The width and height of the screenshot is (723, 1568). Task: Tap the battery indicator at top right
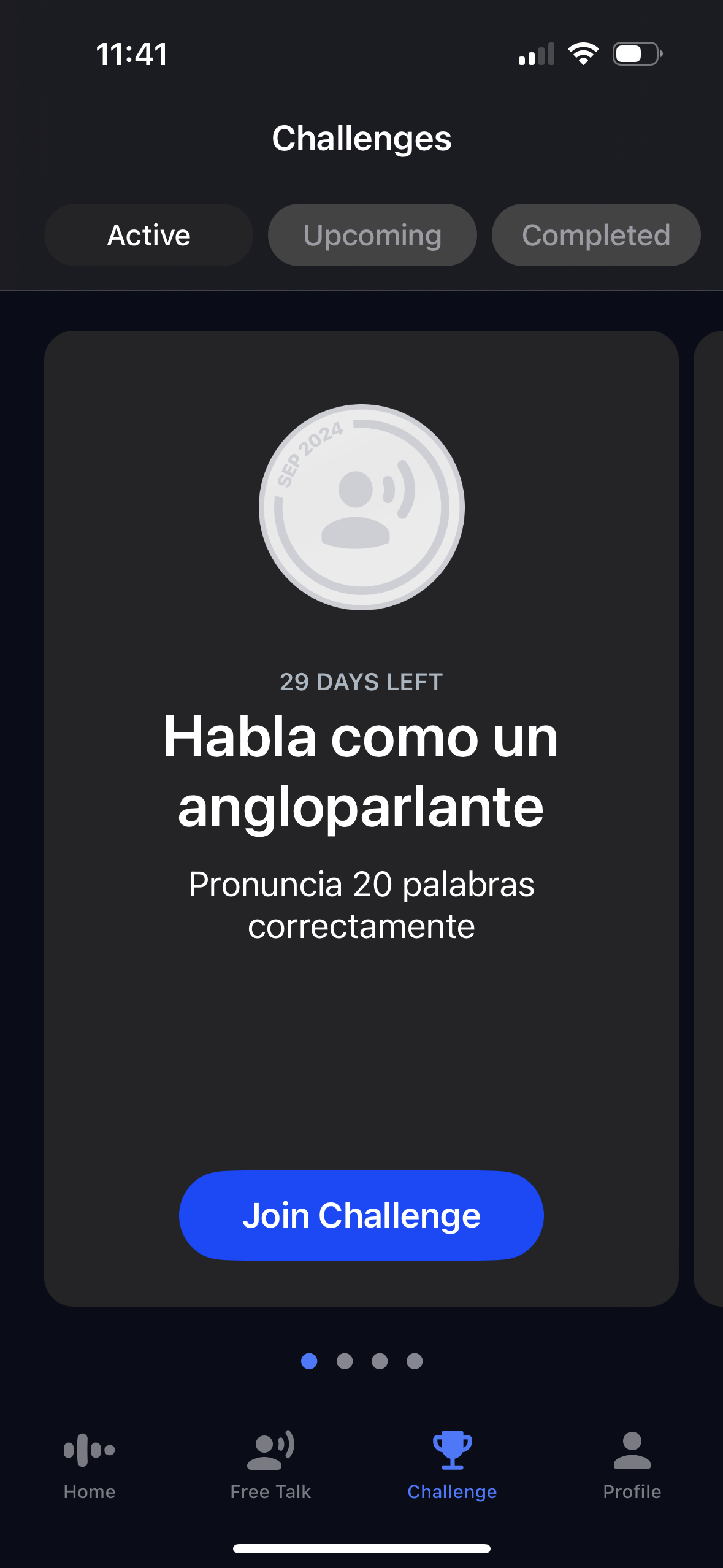[x=635, y=54]
